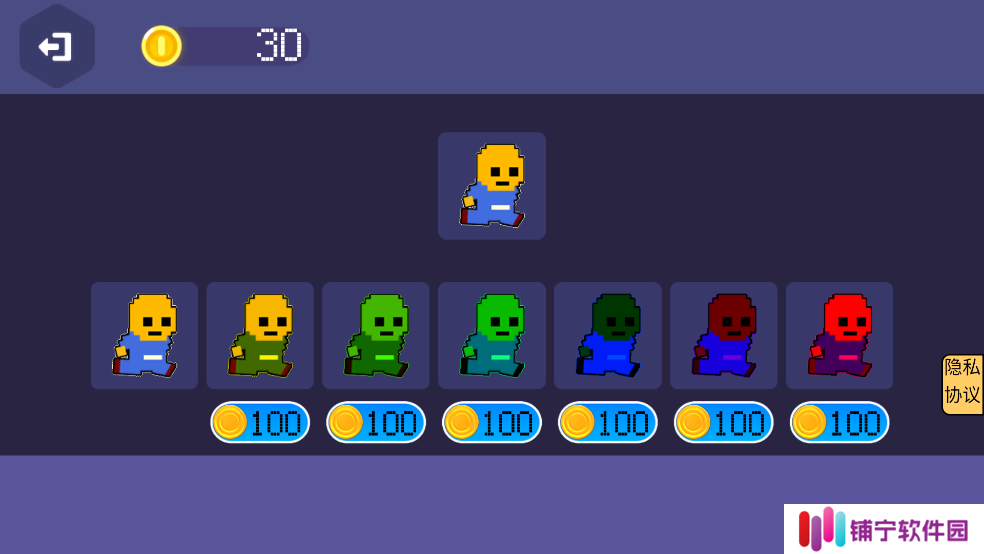This screenshot has height=554, width=984.
Task: Buy the olive-suit character for 100 coins
Action: [260, 422]
